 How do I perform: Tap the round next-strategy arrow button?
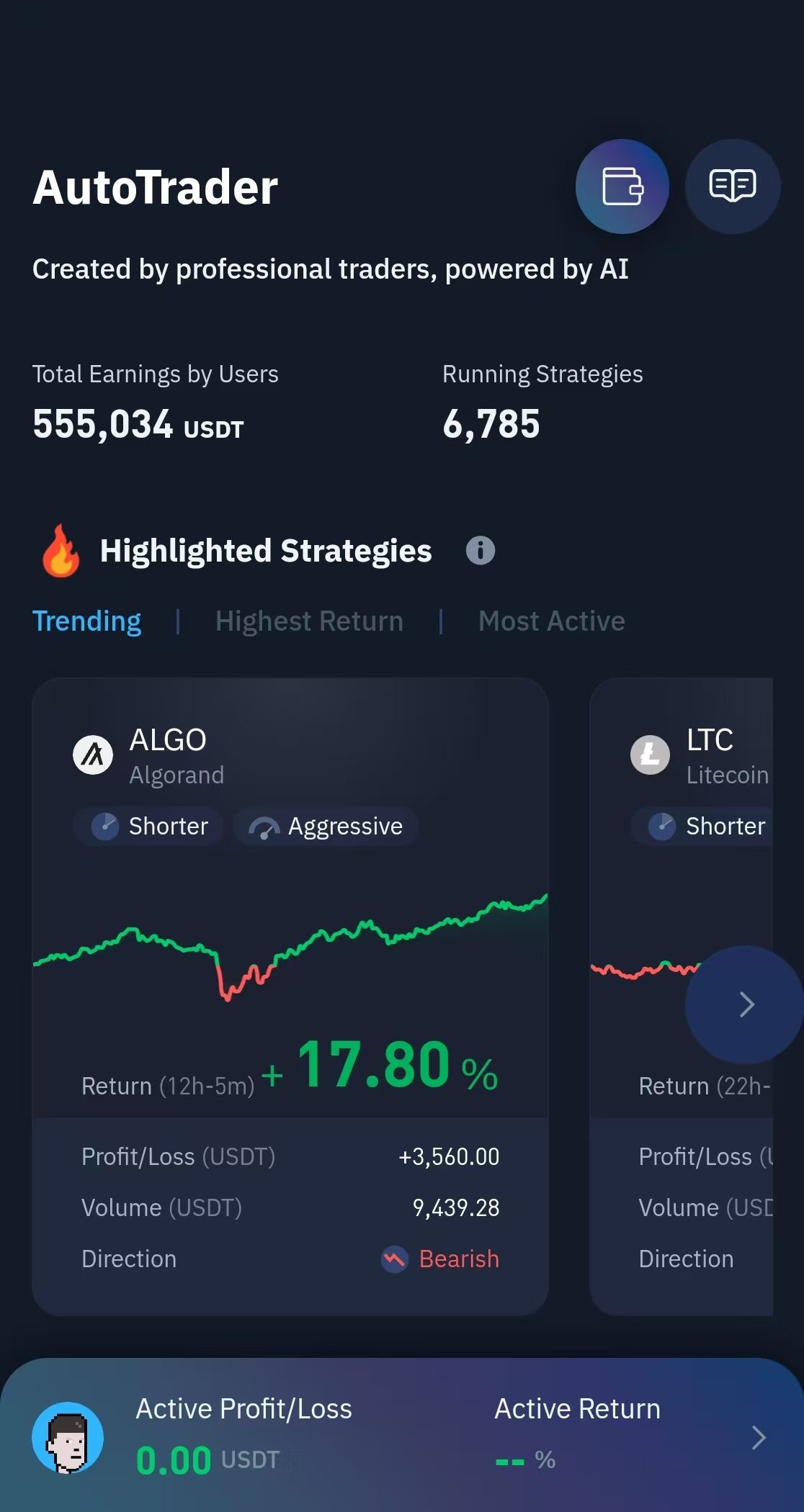coord(745,1004)
